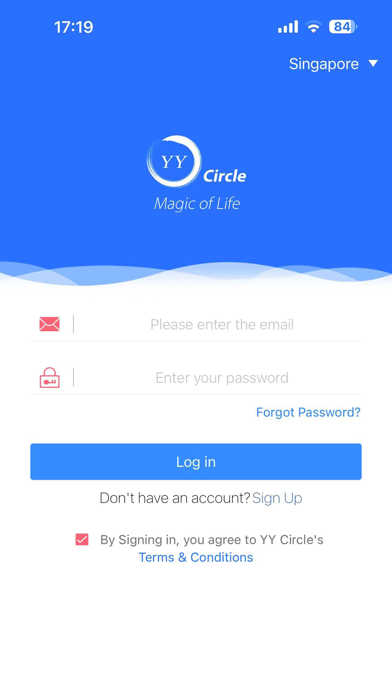Image resolution: width=392 pixels, height=696 pixels.
Task: Open the Forgot Password link
Action: pyautogui.click(x=308, y=412)
